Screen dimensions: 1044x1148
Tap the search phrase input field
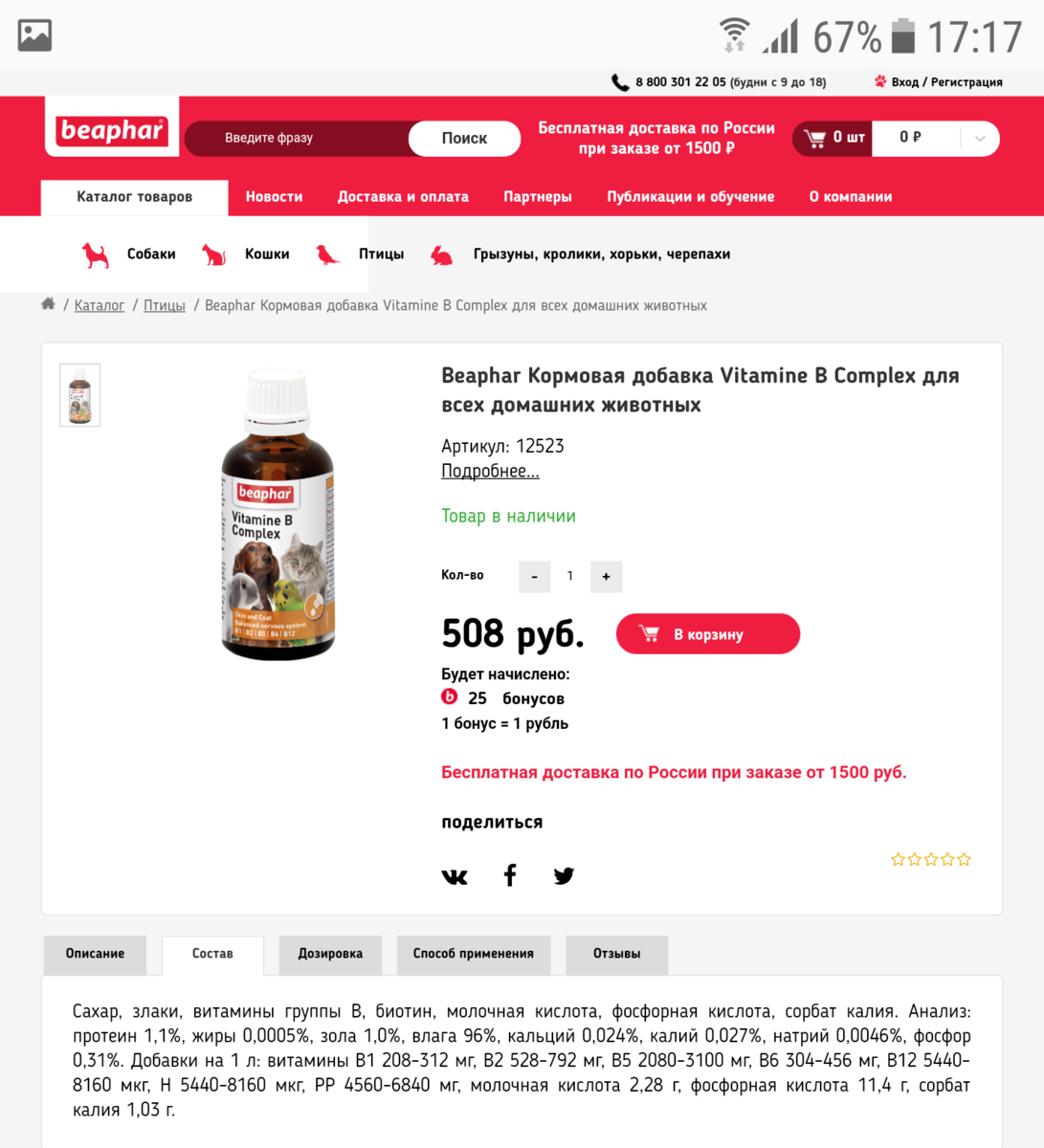point(297,138)
